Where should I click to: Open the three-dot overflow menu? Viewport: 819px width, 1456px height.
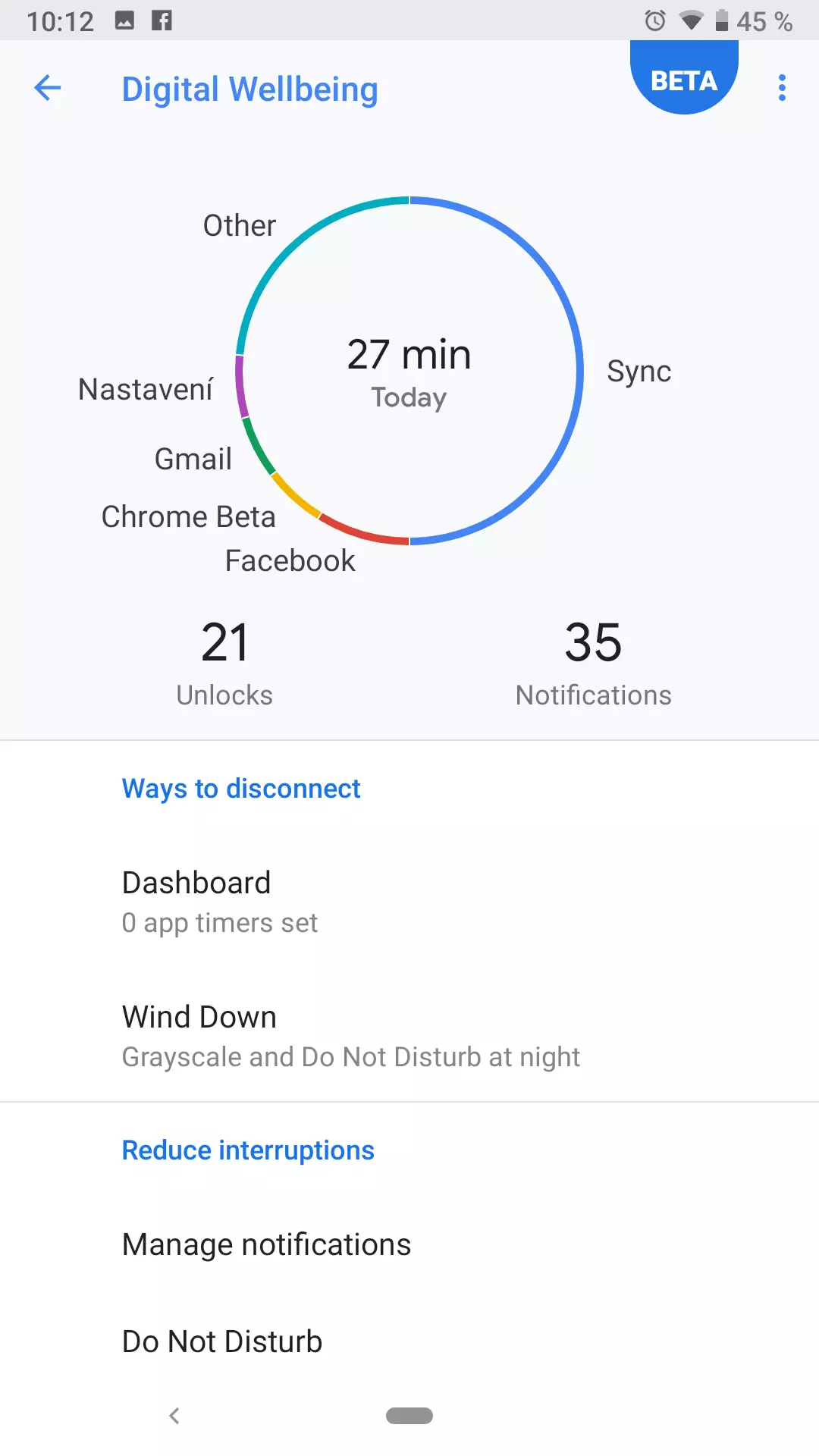[782, 88]
